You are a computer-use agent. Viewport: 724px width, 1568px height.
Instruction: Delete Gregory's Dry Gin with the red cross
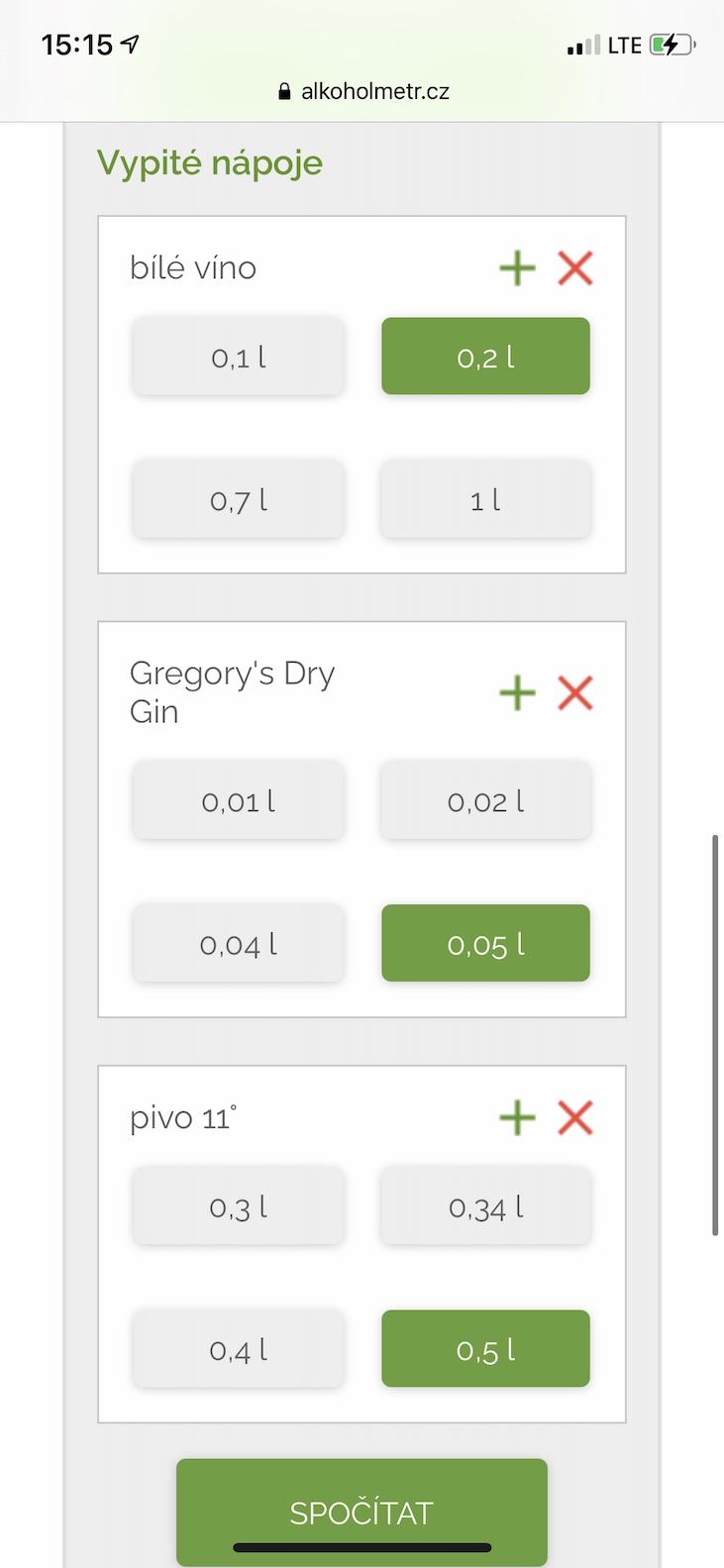575,693
